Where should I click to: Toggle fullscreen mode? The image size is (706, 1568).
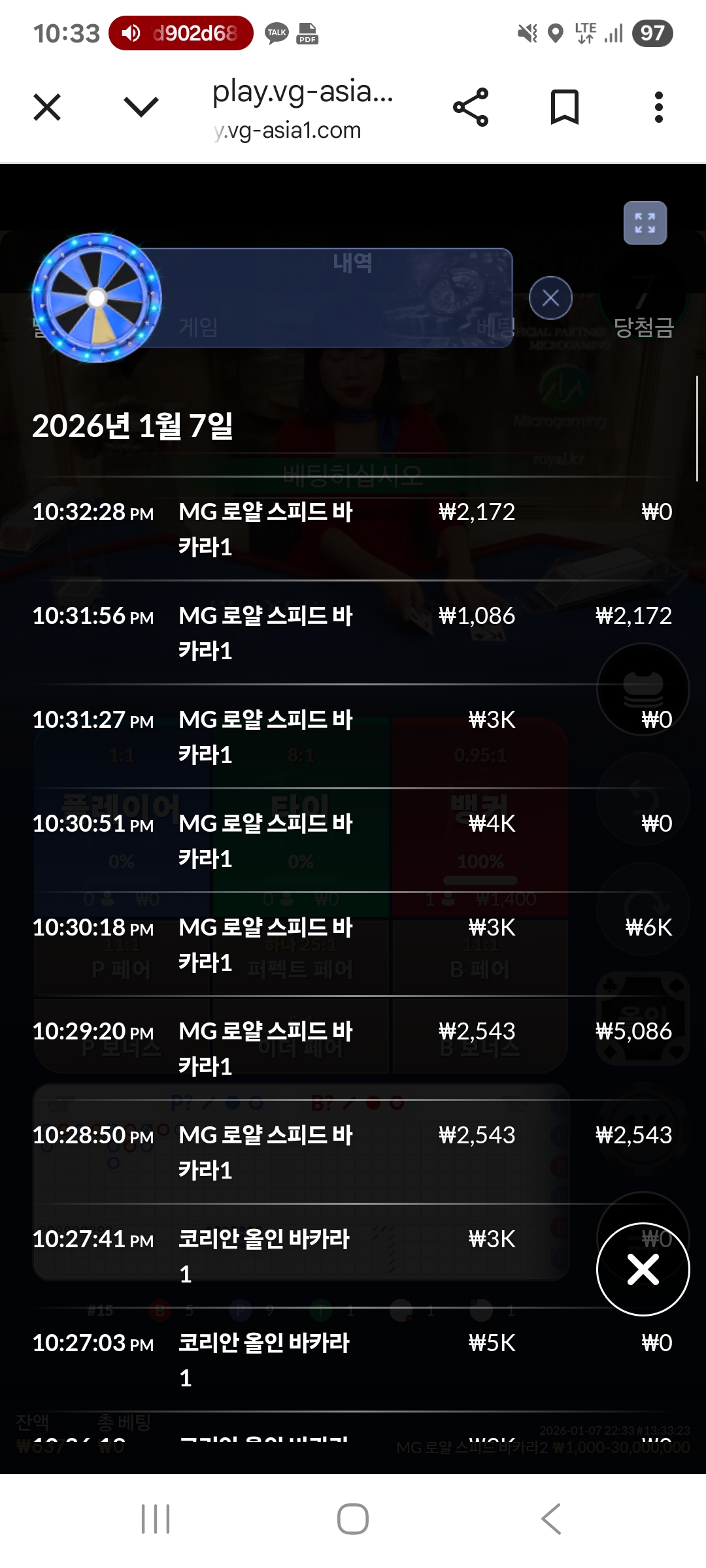pos(645,223)
